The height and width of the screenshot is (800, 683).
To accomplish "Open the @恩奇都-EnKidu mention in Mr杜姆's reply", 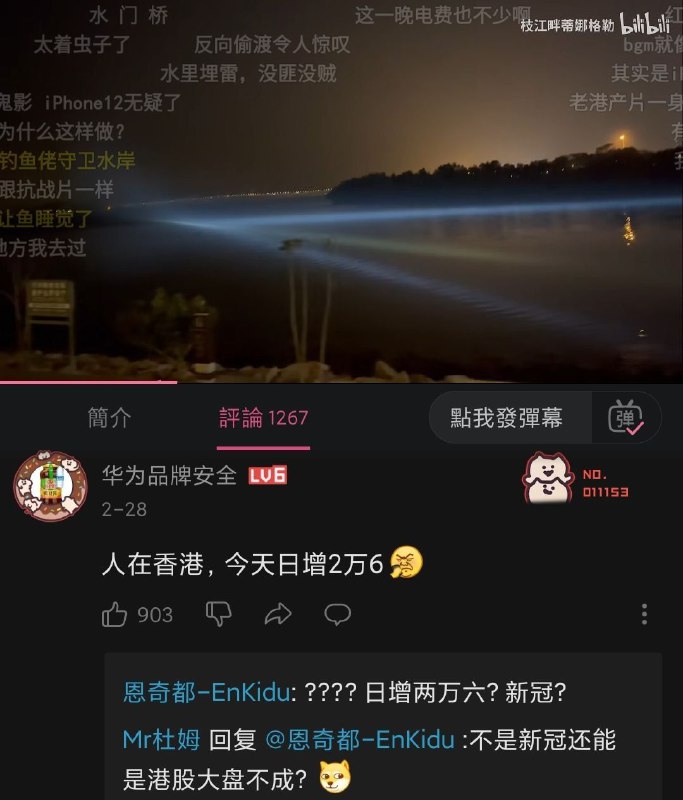I will click(359, 741).
